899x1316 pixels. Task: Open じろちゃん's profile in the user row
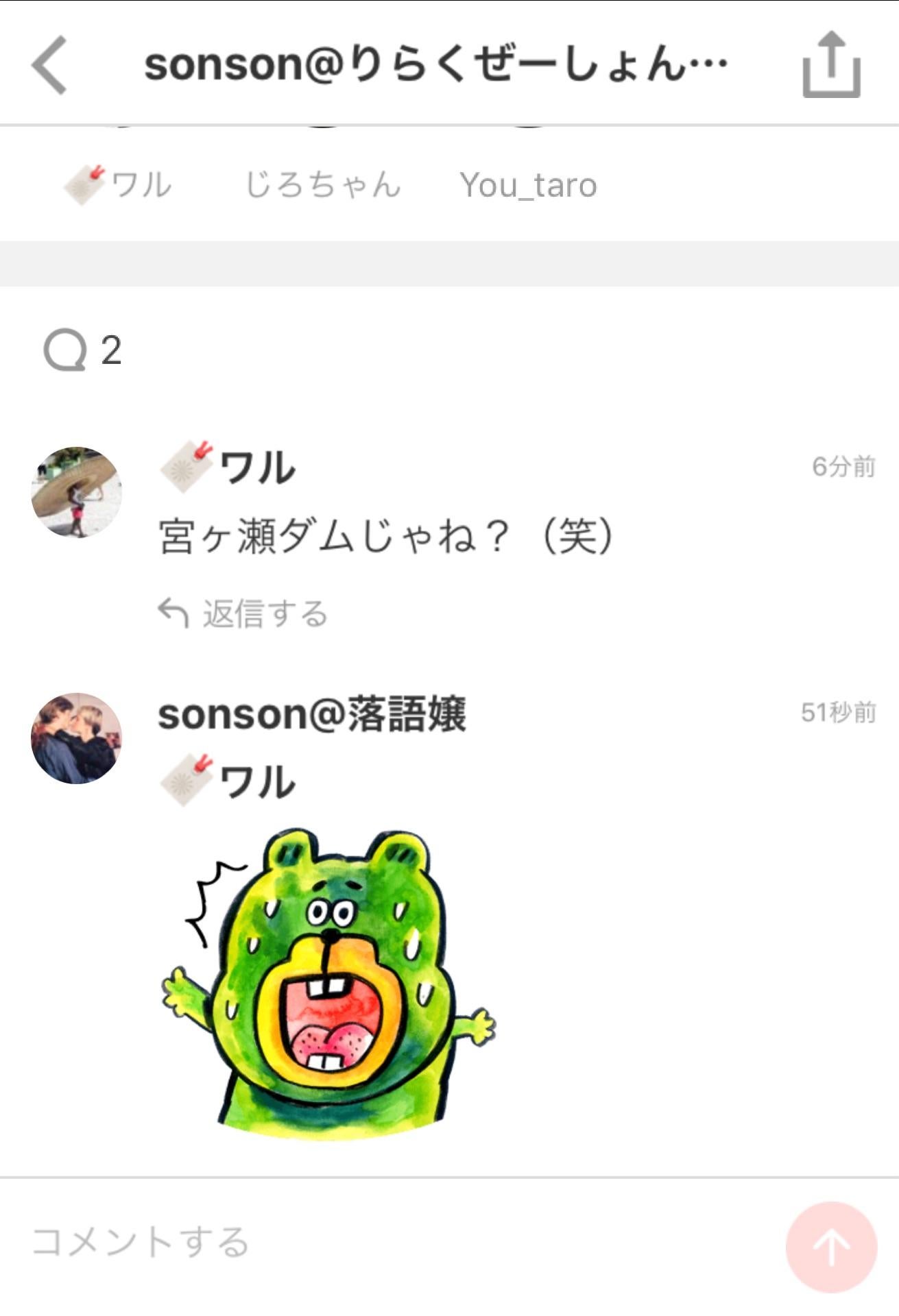point(323,185)
